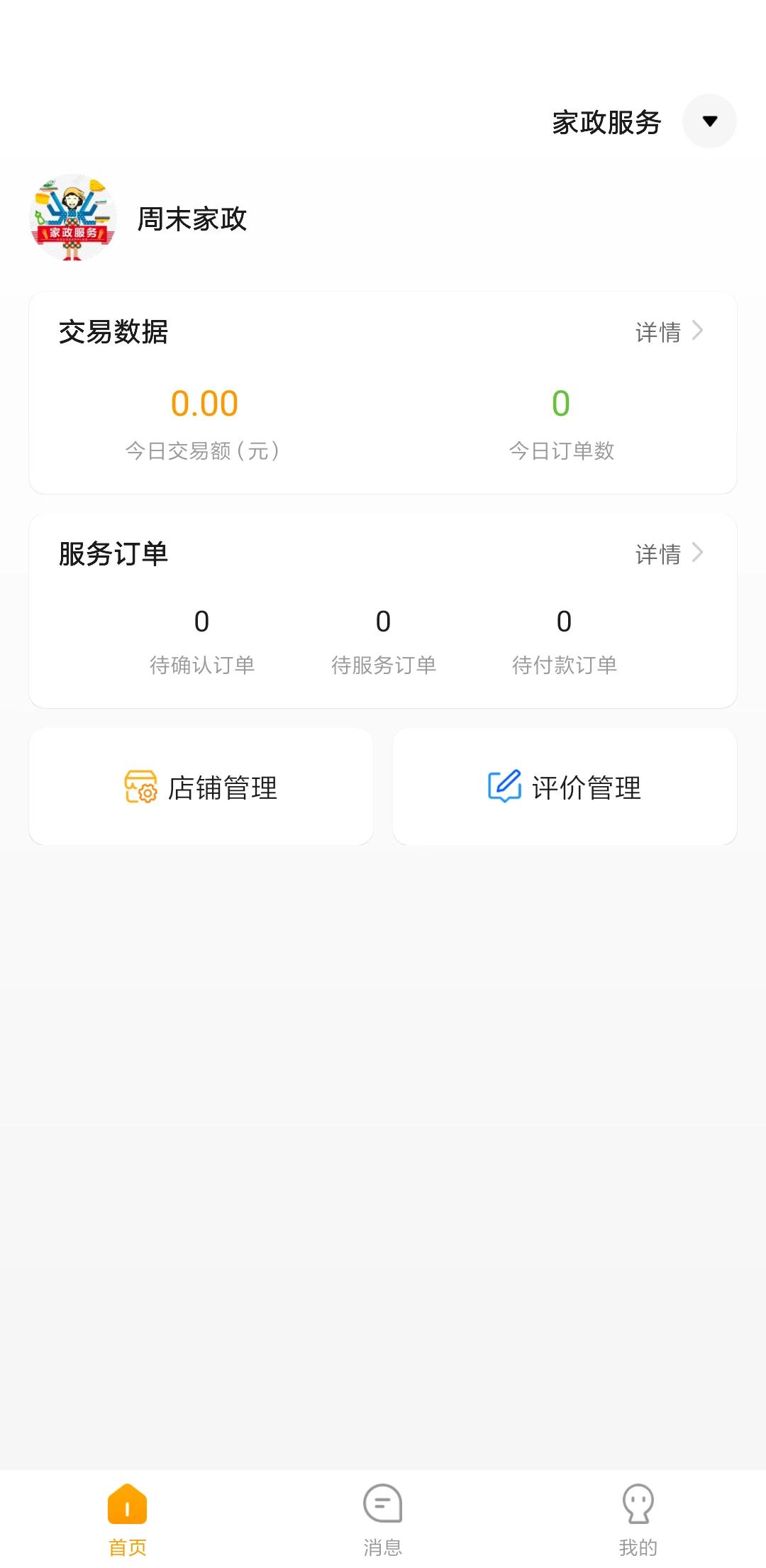The width and height of the screenshot is (766, 1568).
Task: Click the green 今日订单数 counter
Action: tap(560, 402)
